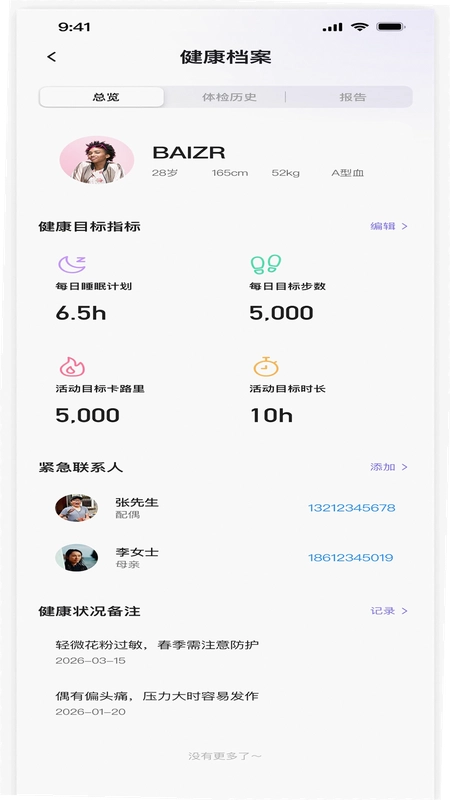Tap 添加 to add an emergency contact

coord(389,467)
